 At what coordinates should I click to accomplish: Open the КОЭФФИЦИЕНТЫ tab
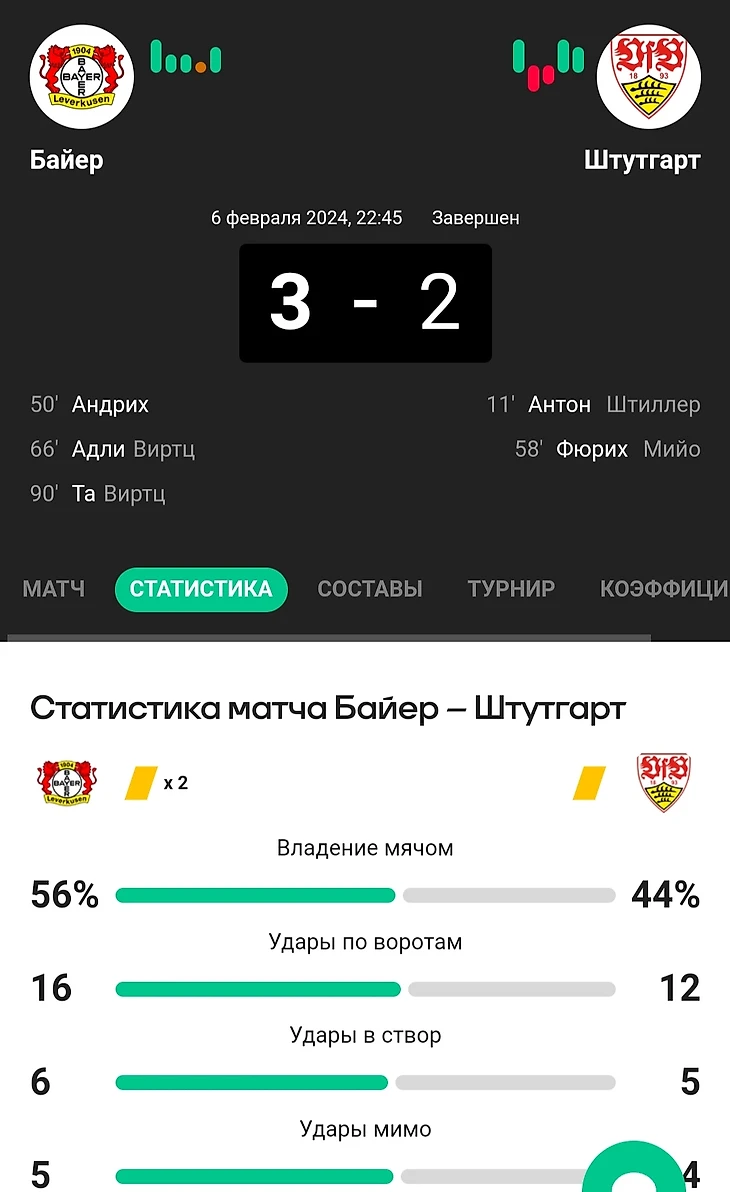pos(663,589)
